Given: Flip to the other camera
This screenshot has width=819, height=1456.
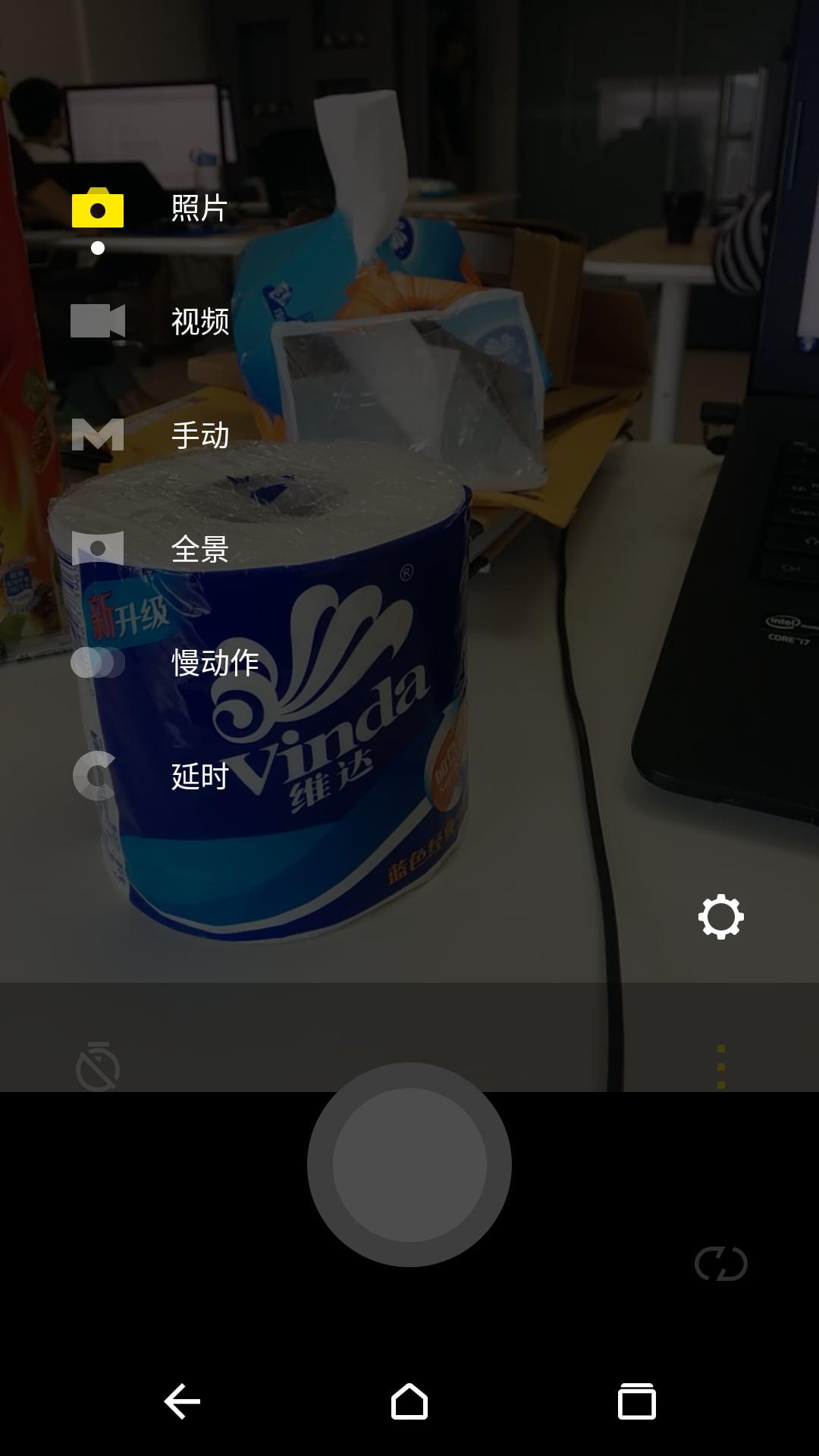Looking at the screenshot, I should click(x=720, y=1263).
